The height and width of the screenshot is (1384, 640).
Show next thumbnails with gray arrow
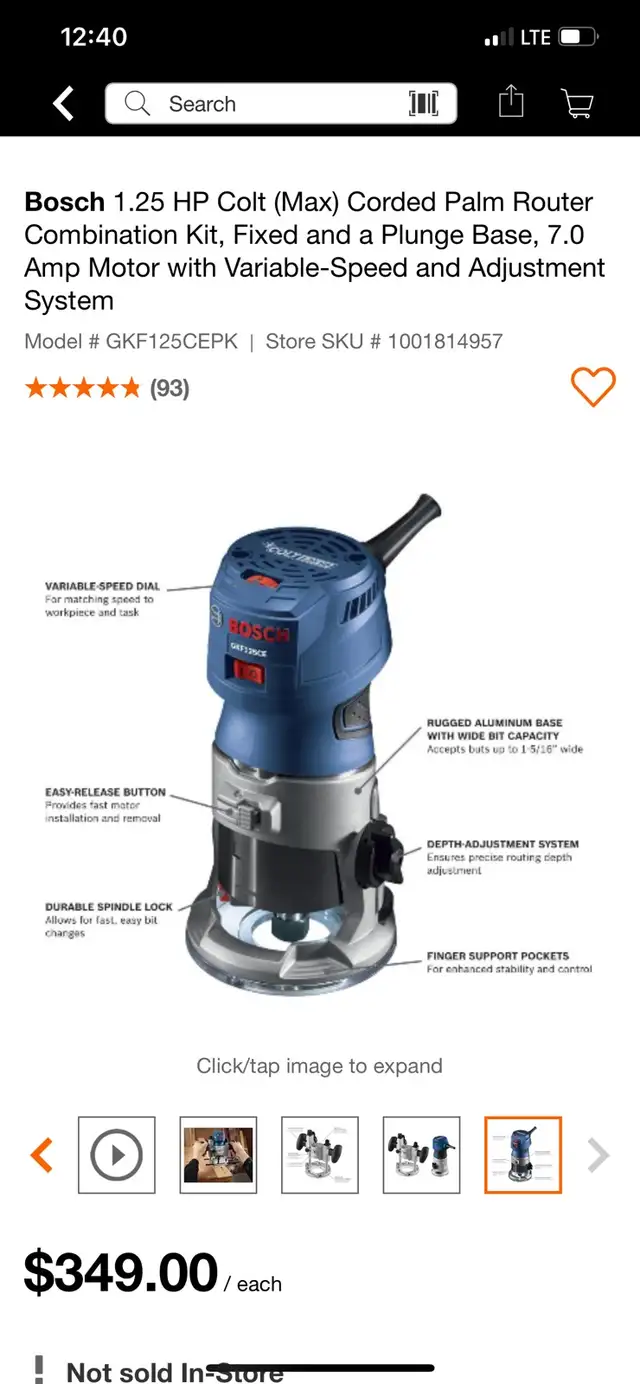click(x=598, y=1155)
